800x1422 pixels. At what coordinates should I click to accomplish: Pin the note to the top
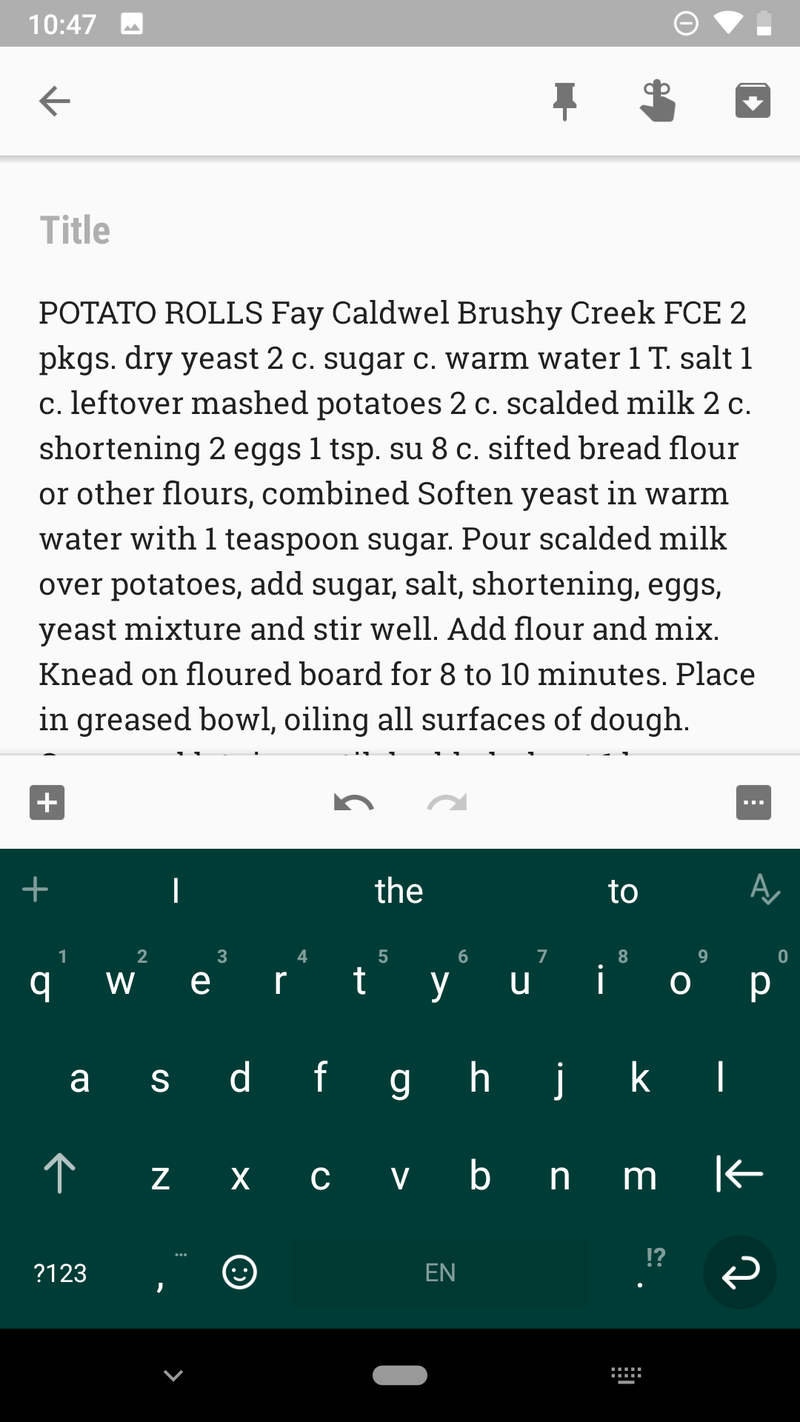coord(565,100)
